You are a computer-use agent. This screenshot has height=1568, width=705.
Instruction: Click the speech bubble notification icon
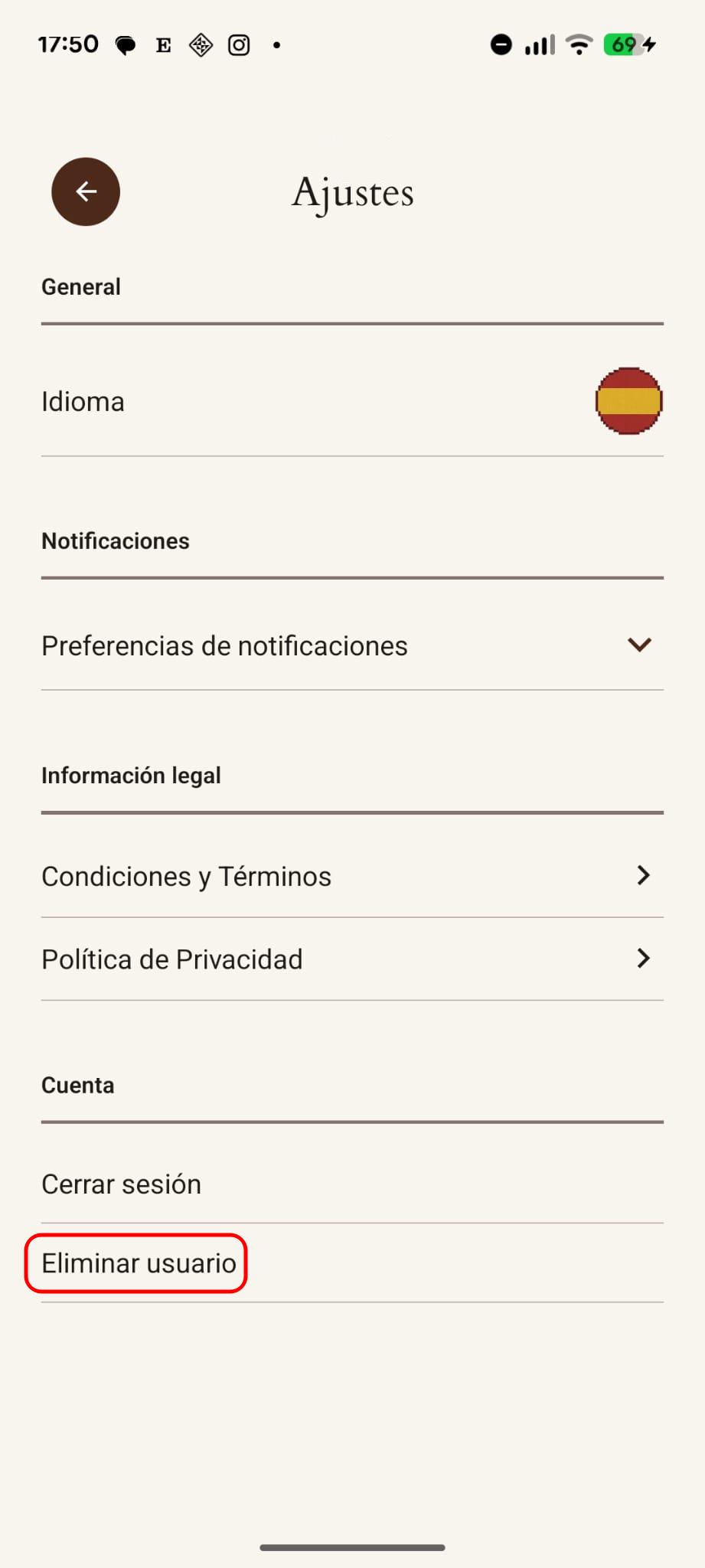click(x=125, y=45)
